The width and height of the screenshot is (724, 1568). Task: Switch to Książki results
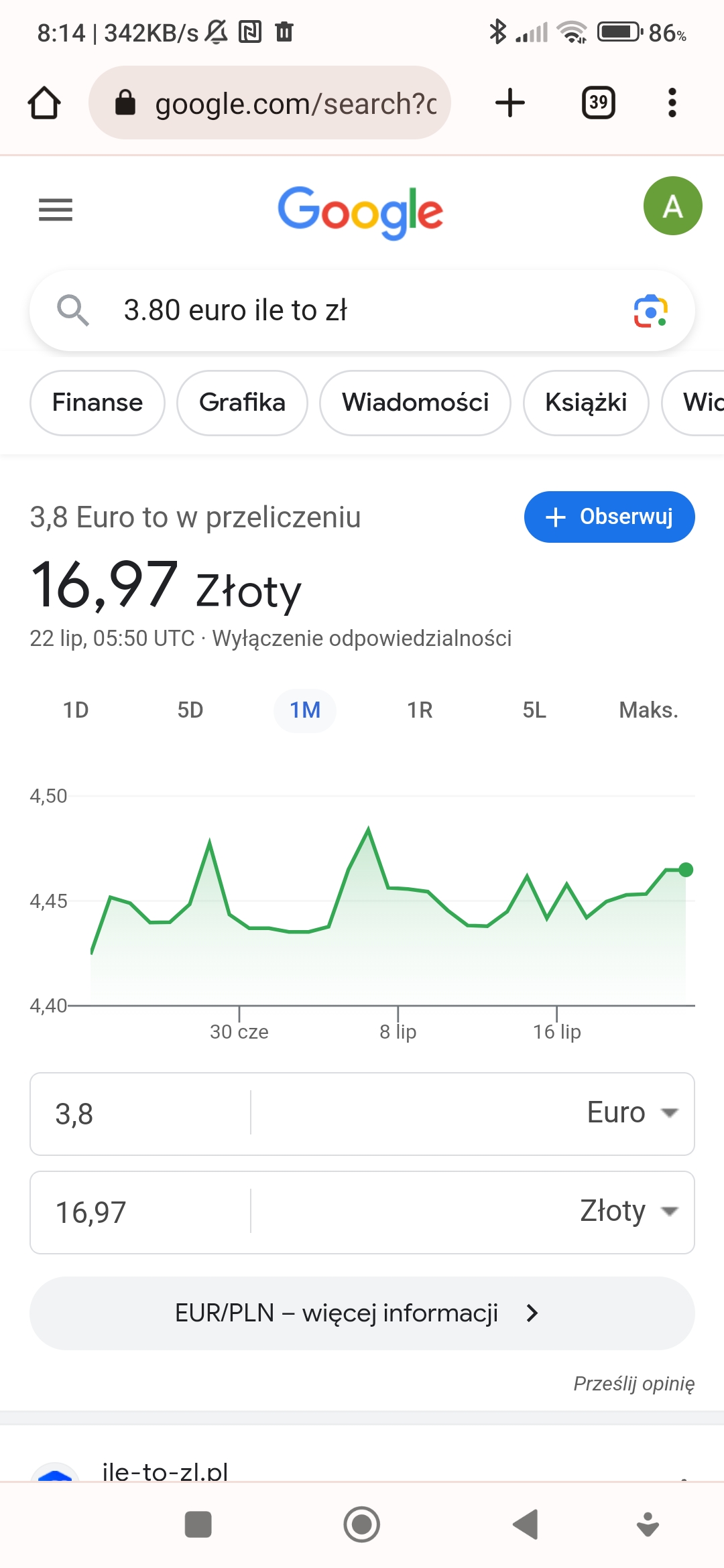[x=586, y=403]
